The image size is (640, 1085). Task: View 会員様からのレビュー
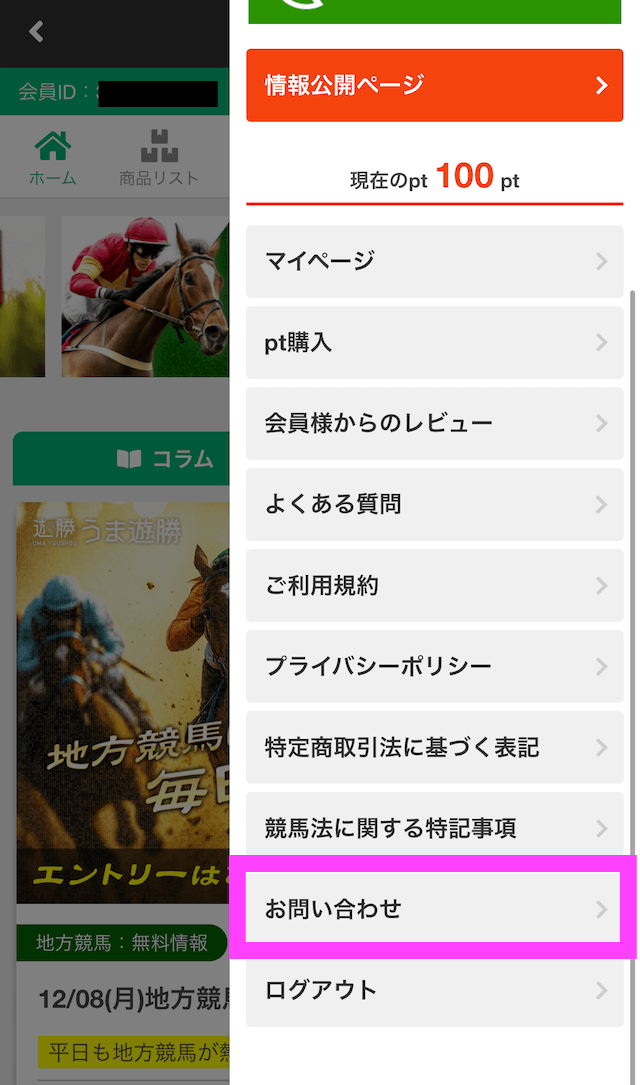pyautogui.click(x=435, y=423)
